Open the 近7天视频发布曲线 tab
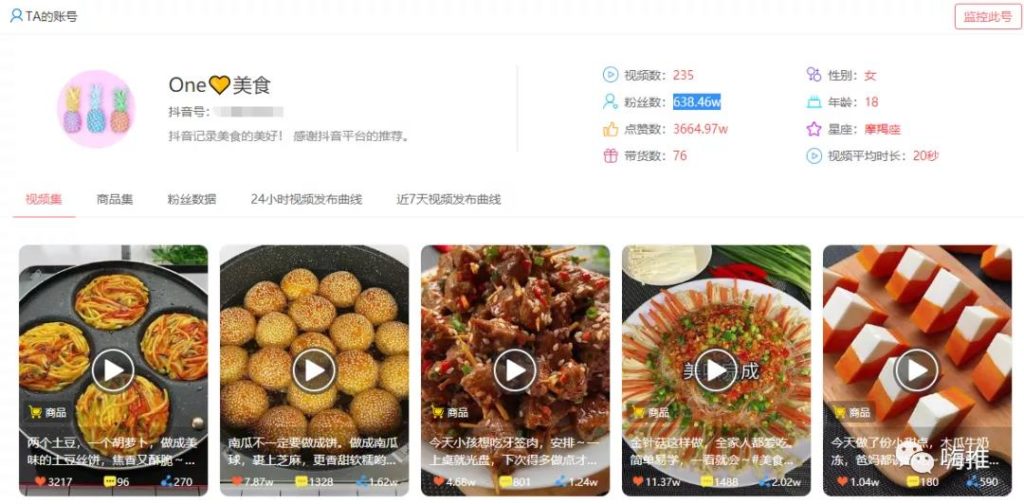Screen dimensions: 1024x504 tap(448, 199)
